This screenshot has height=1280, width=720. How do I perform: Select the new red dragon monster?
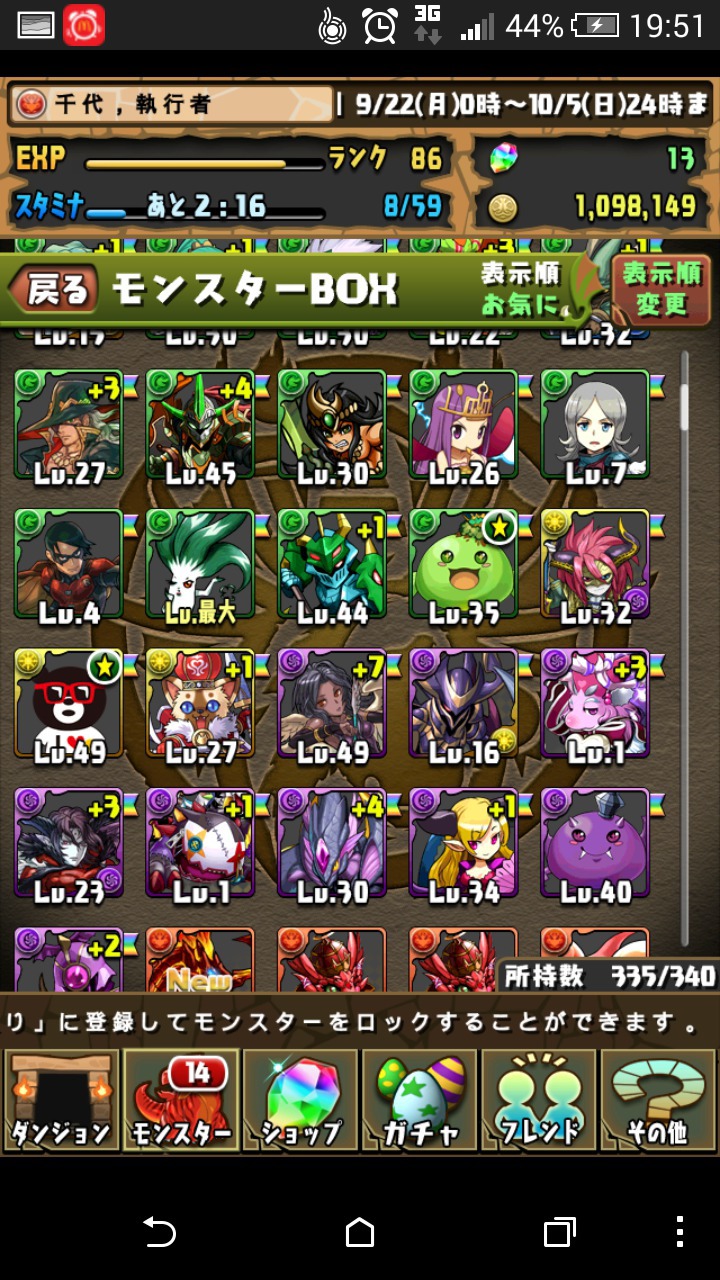200,960
